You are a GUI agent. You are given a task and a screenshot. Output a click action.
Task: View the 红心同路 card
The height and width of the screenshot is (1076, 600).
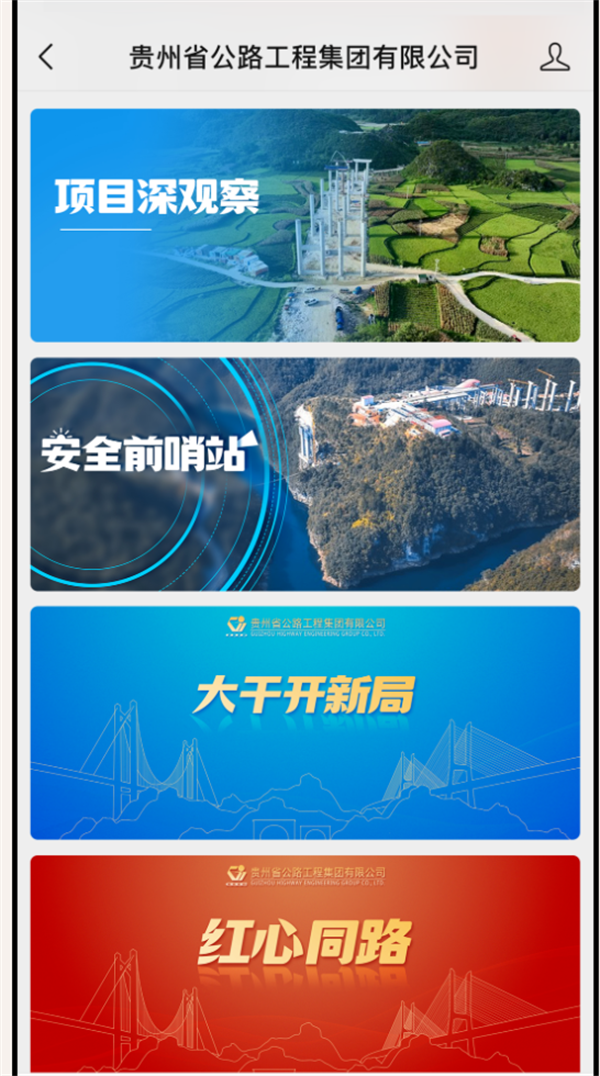(x=305, y=962)
